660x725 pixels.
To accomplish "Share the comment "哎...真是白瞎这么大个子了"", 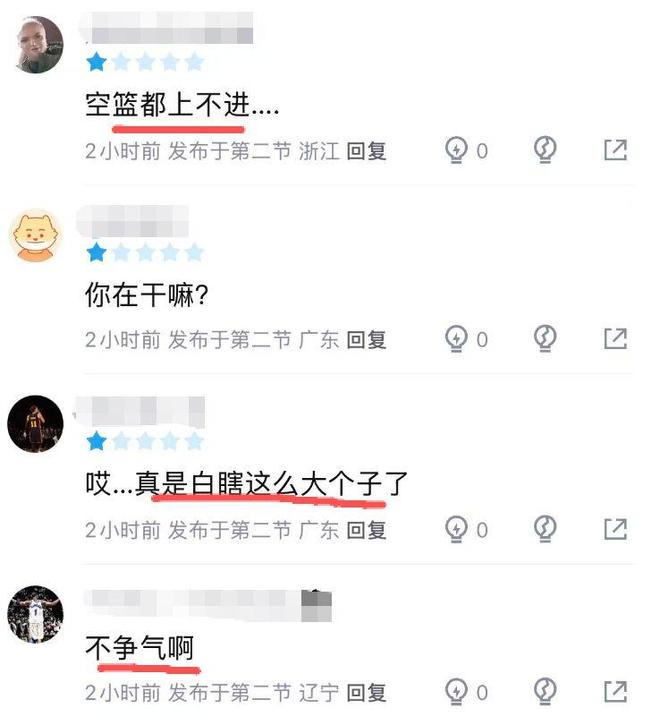I will pos(615,529).
